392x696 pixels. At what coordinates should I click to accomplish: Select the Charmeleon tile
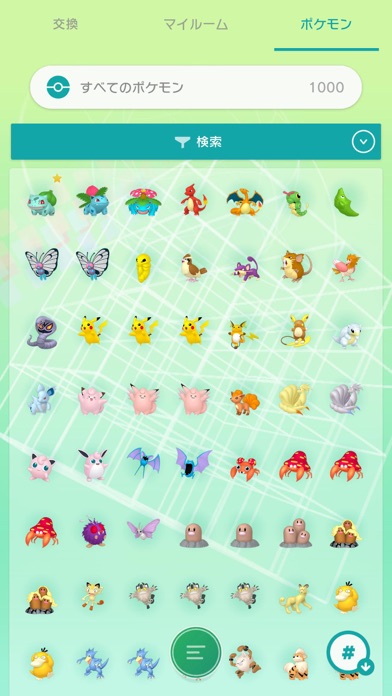[x=193, y=201]
